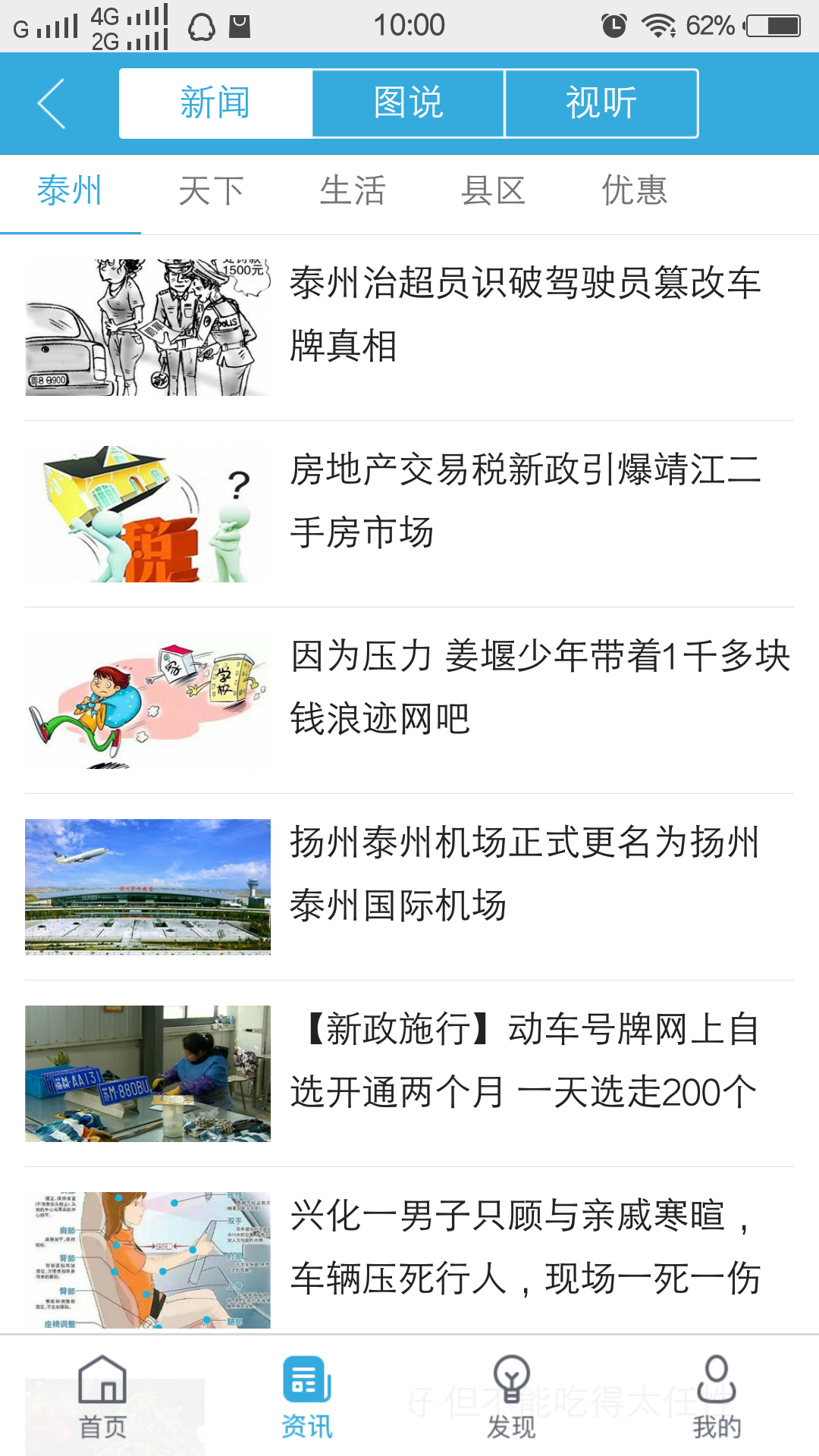Switch to the 天下 category
Image resolution: width=819 pixels, height=1456 pixels.
[212, 192]
